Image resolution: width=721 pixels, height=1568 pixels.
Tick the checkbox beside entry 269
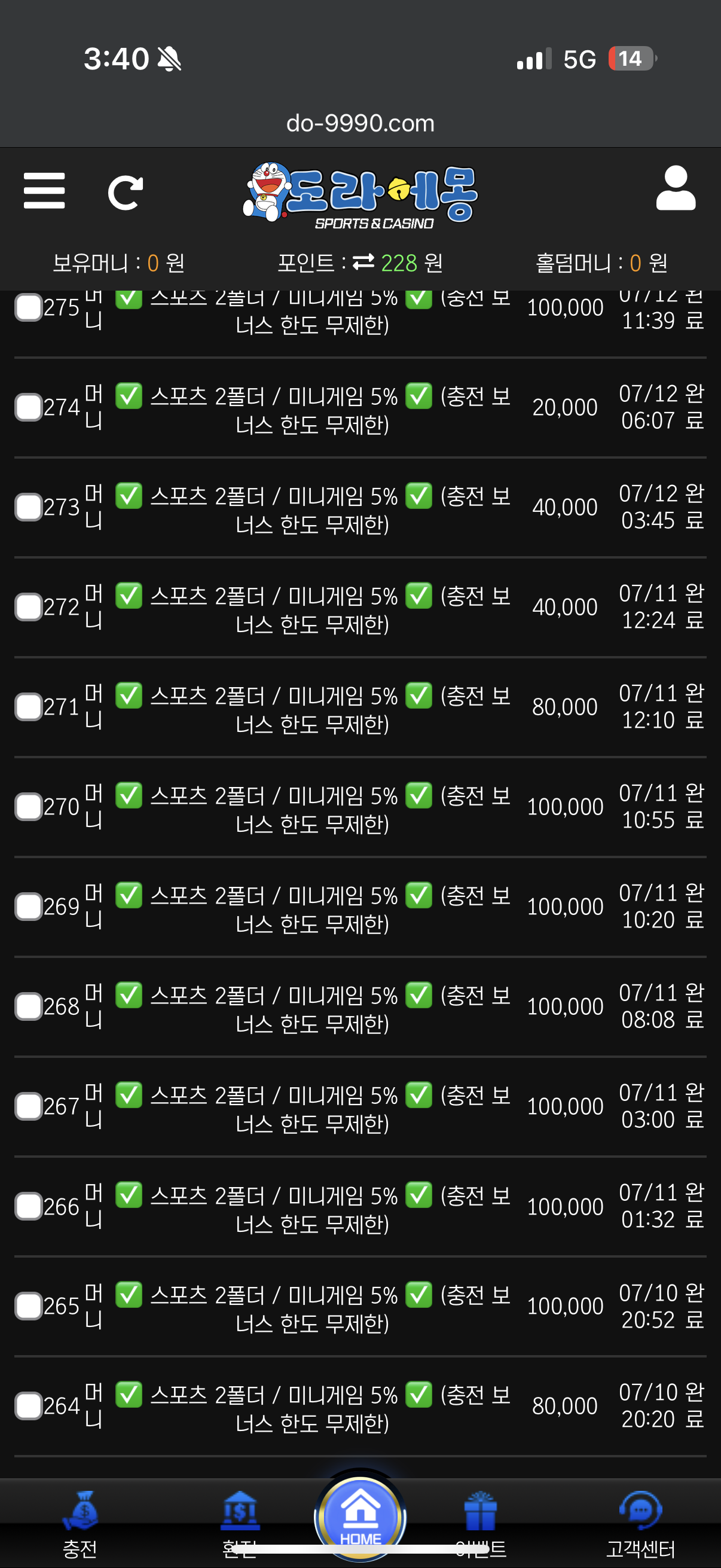[x=29, y=907]
